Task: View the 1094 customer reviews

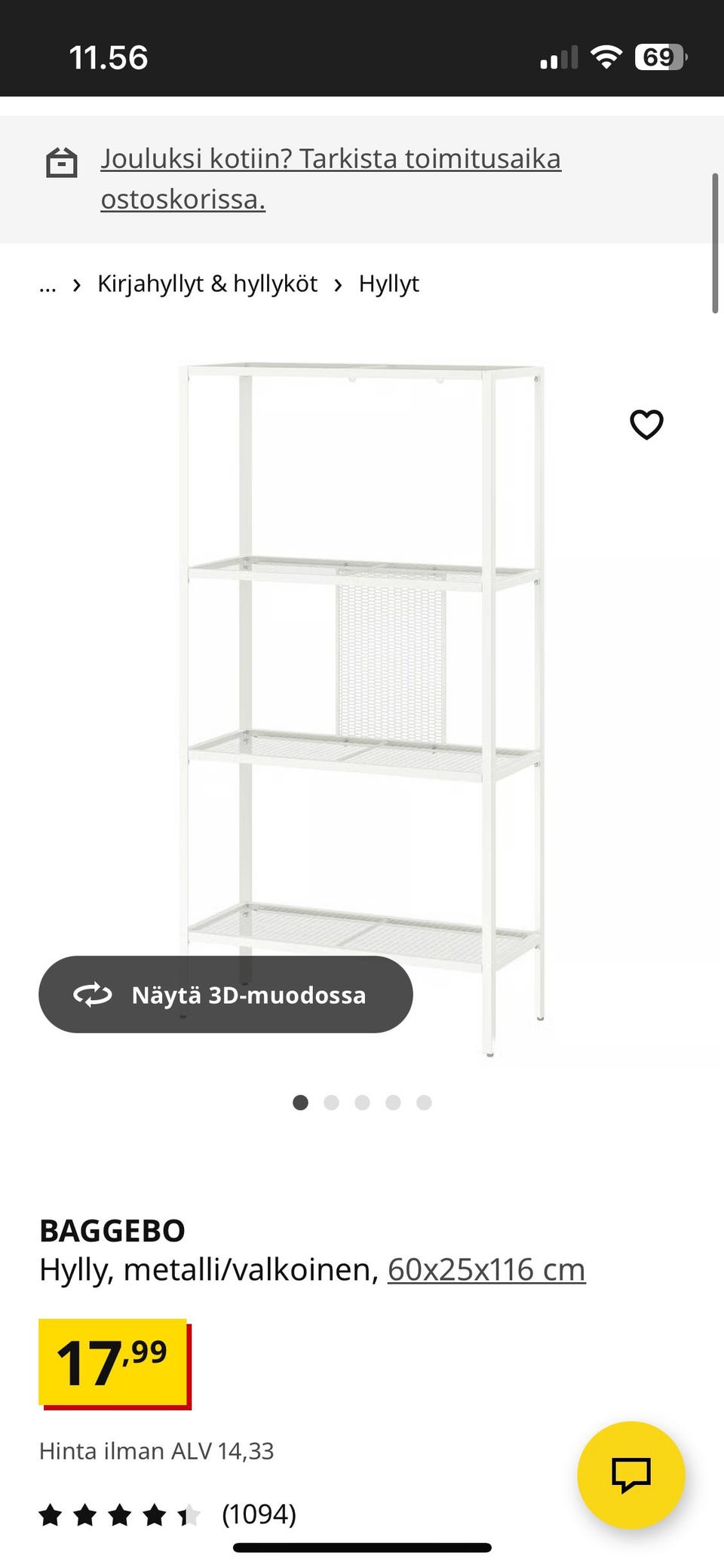Action: pyautogui.click(x=259, y=1514)
